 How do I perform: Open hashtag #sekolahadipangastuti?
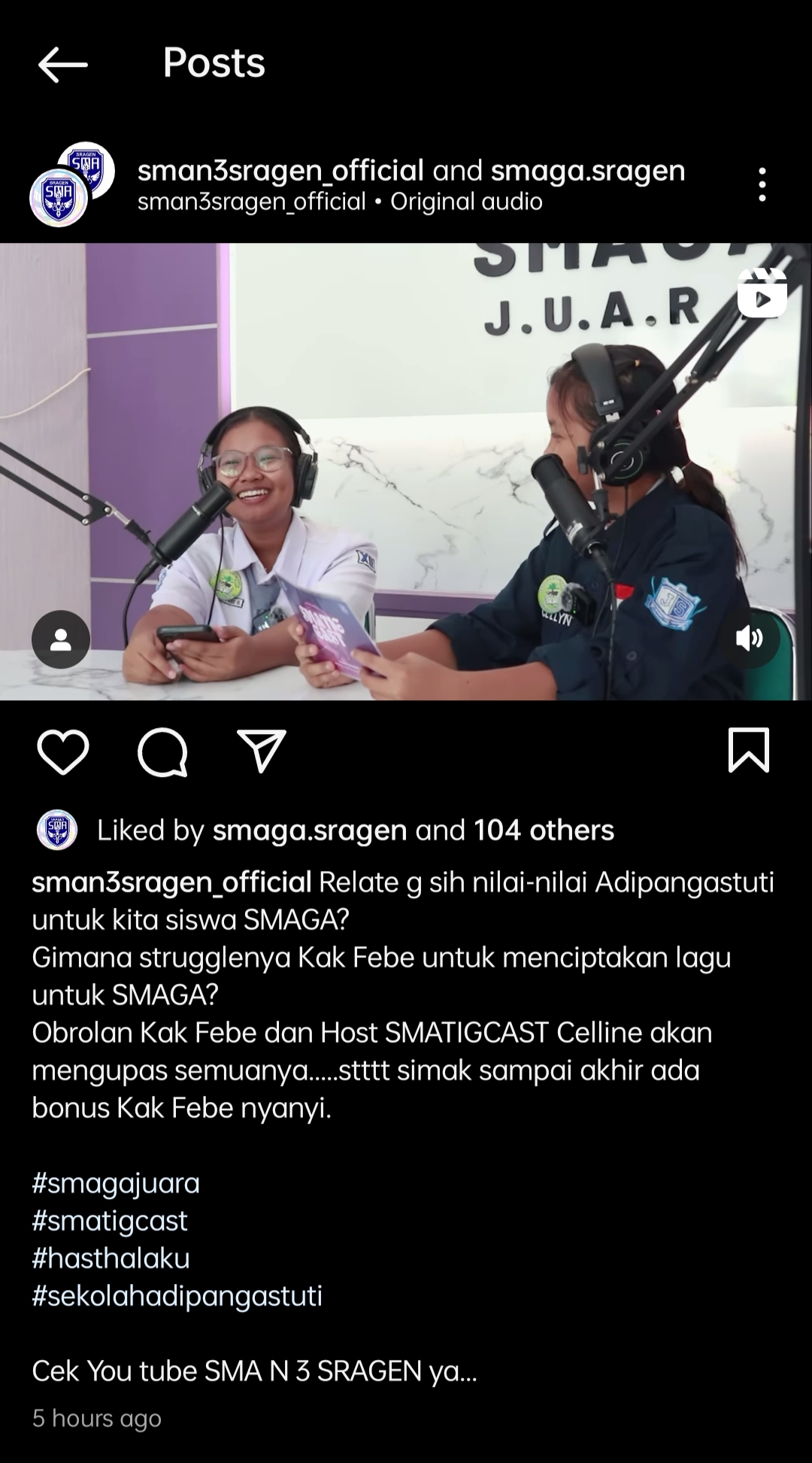click(x=177, y=1296)
